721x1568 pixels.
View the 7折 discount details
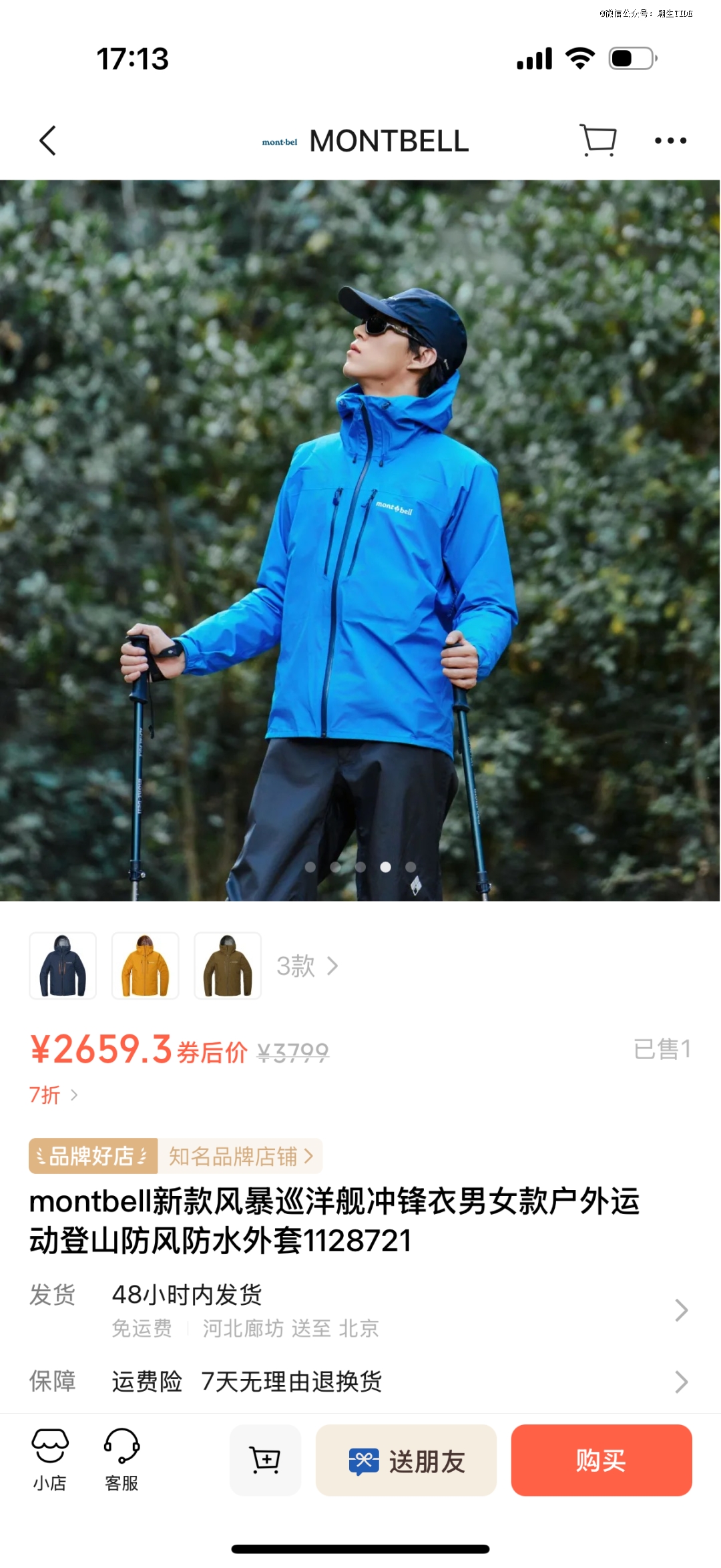(53, 1095)
